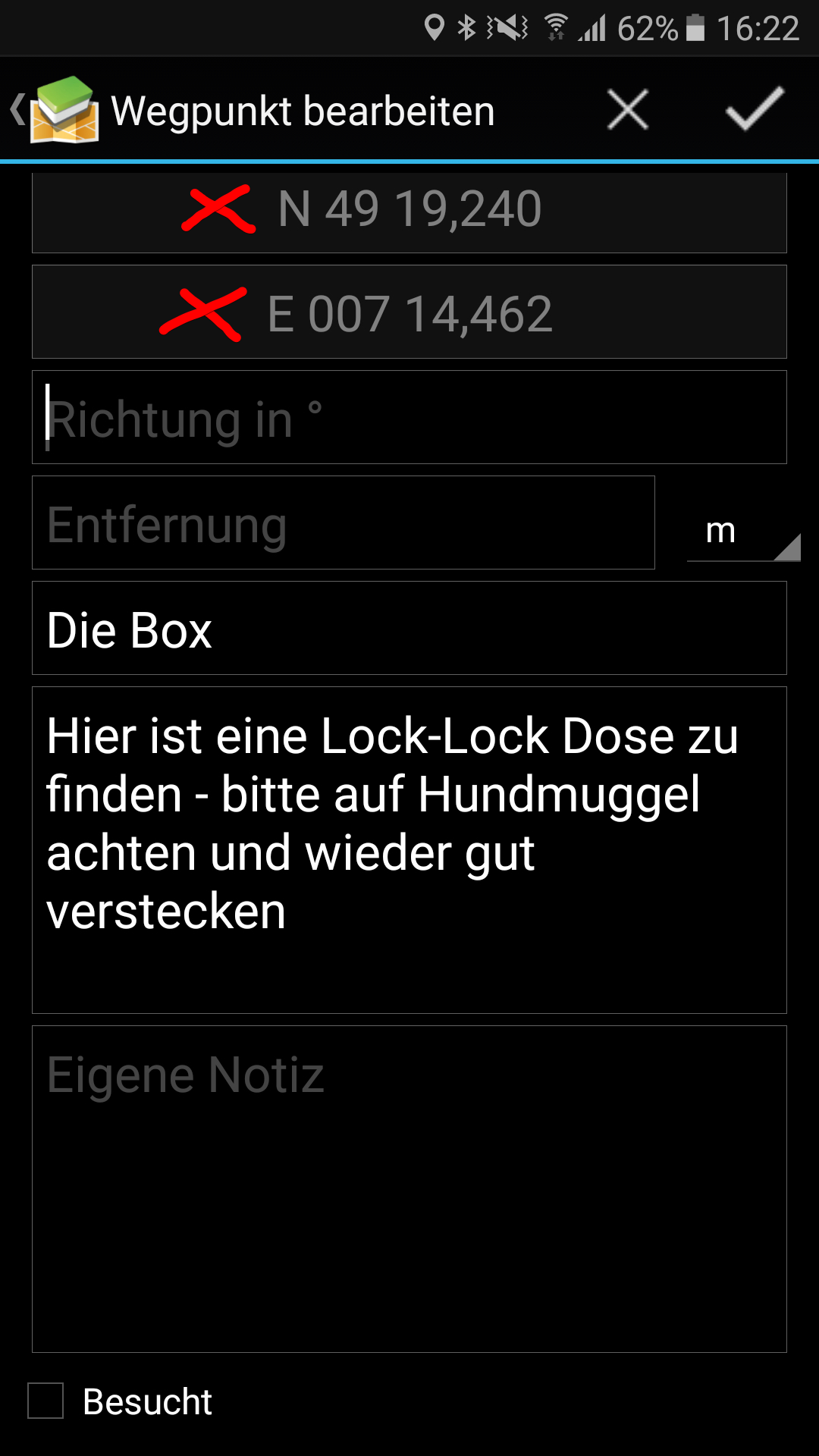Tap the Eigene Notiz note field

409,1189
